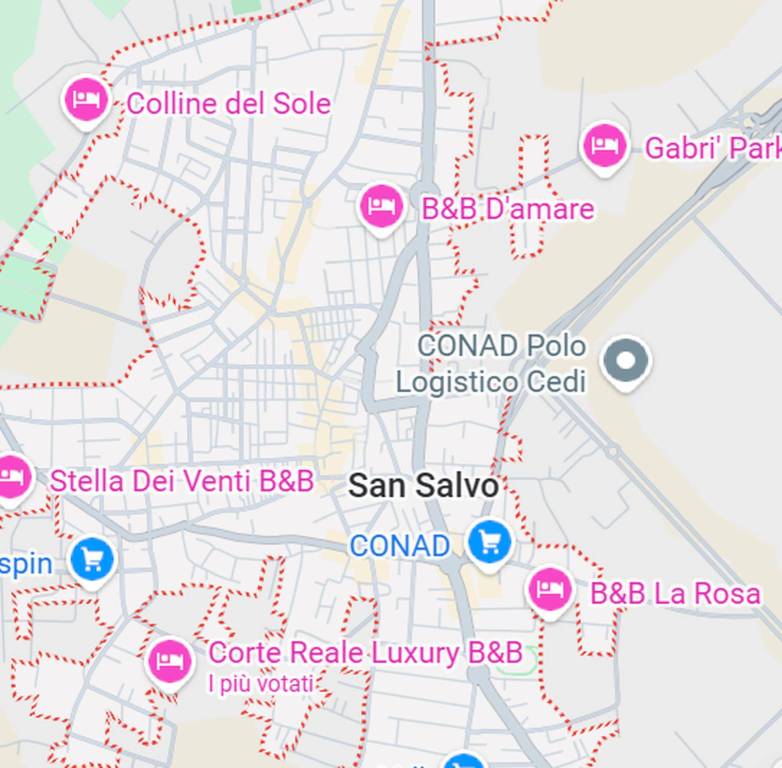Screen dimensions: 782x768
Task: View the B&B La Rosa lodging pin
Action: (549, 590)
